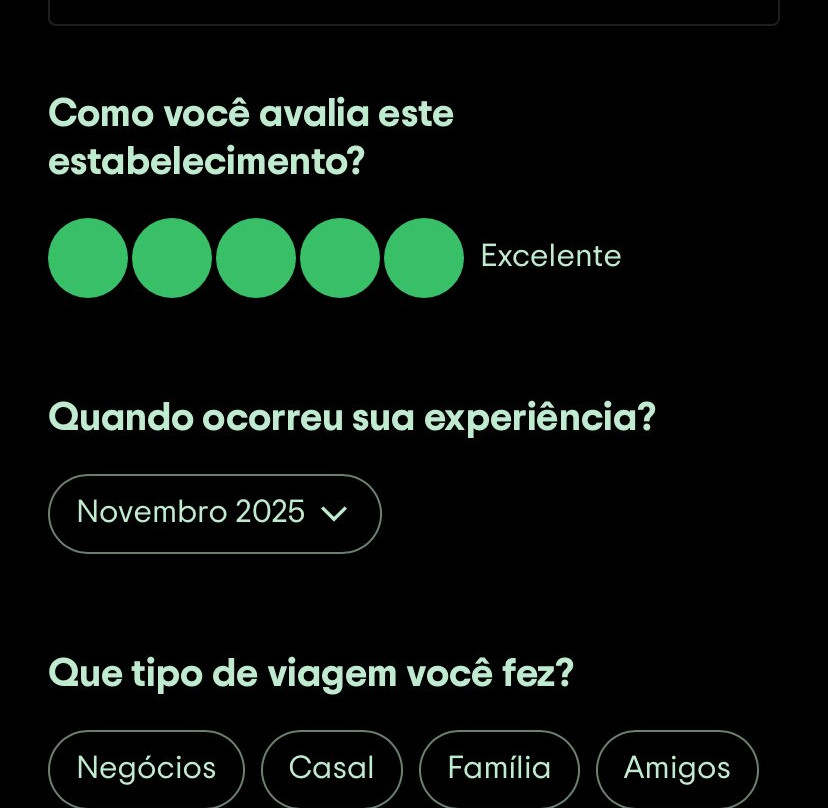This screenshot has height=808, width=828.
Task: Choose a three-bubble rating
Action: point(256,258)
